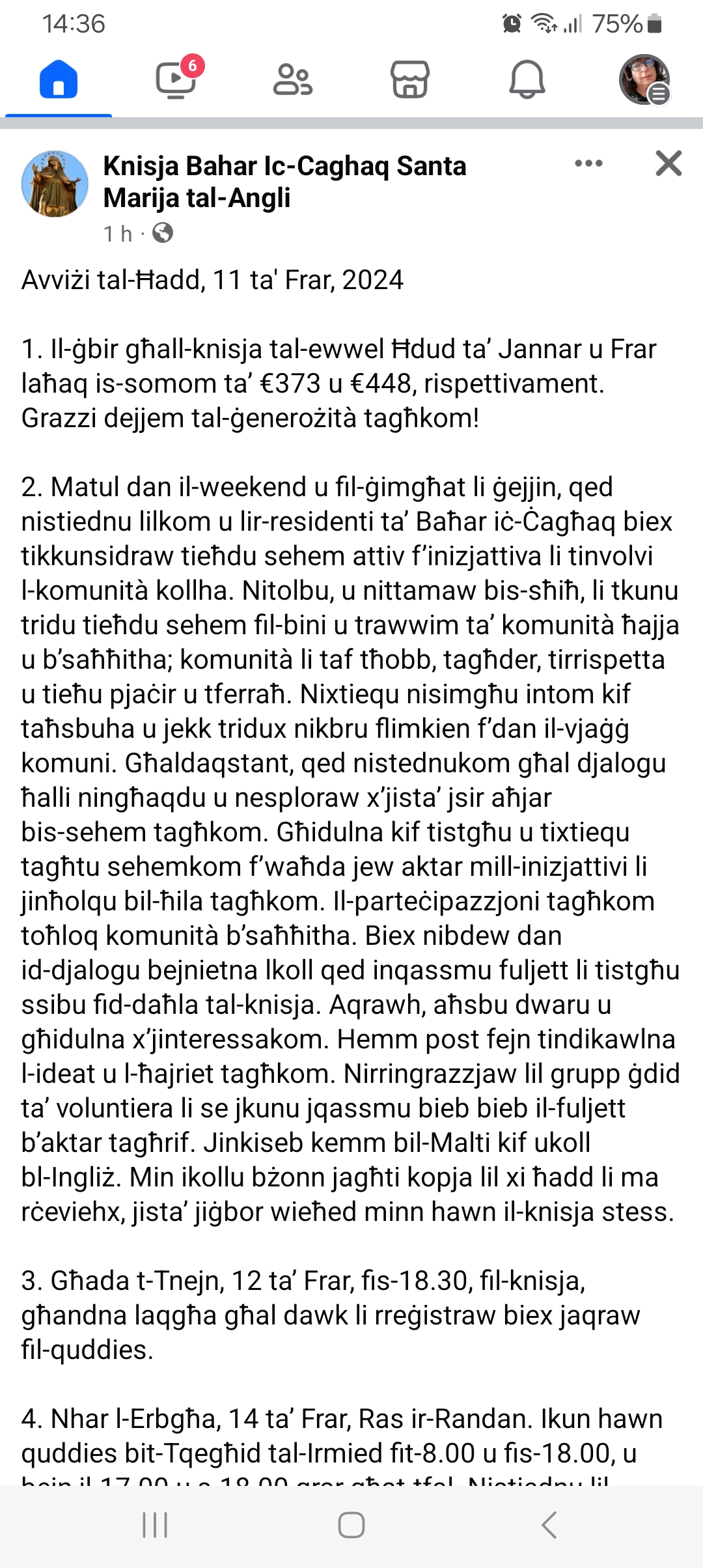Open the profile menu tab
703x1568 pixels.
pos(644,79)
